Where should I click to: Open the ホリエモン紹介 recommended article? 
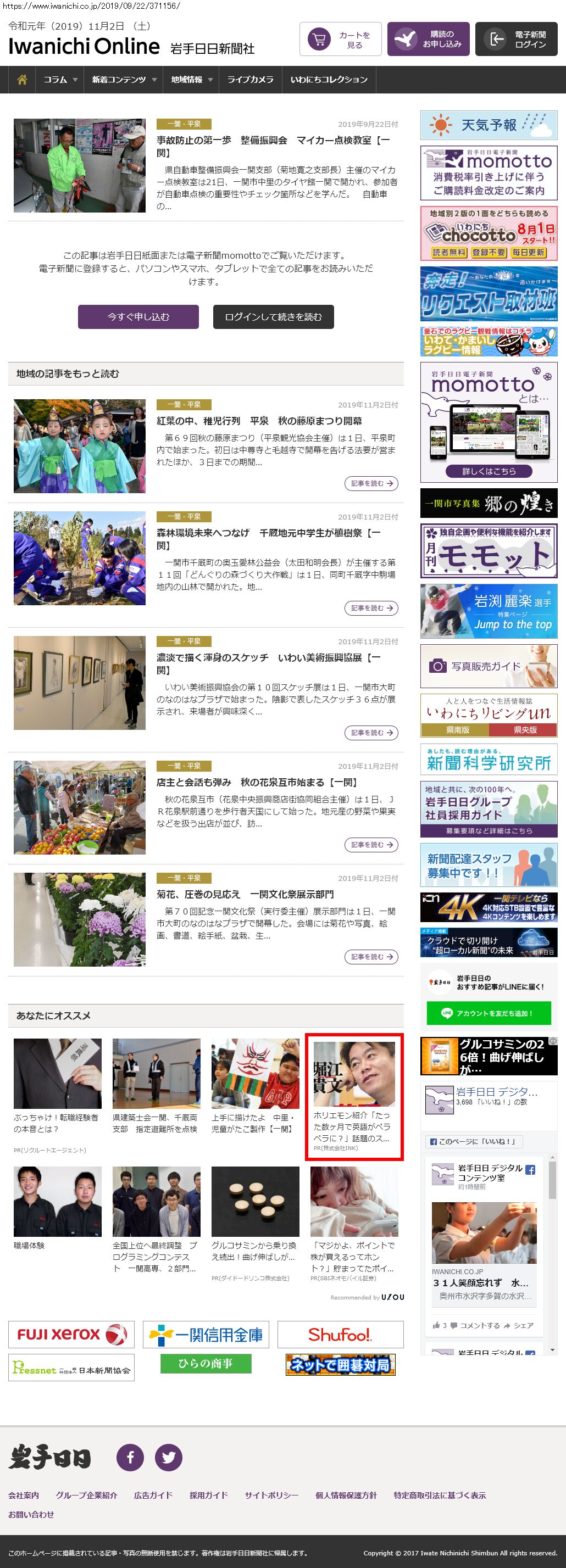[x=353, y=1095]
